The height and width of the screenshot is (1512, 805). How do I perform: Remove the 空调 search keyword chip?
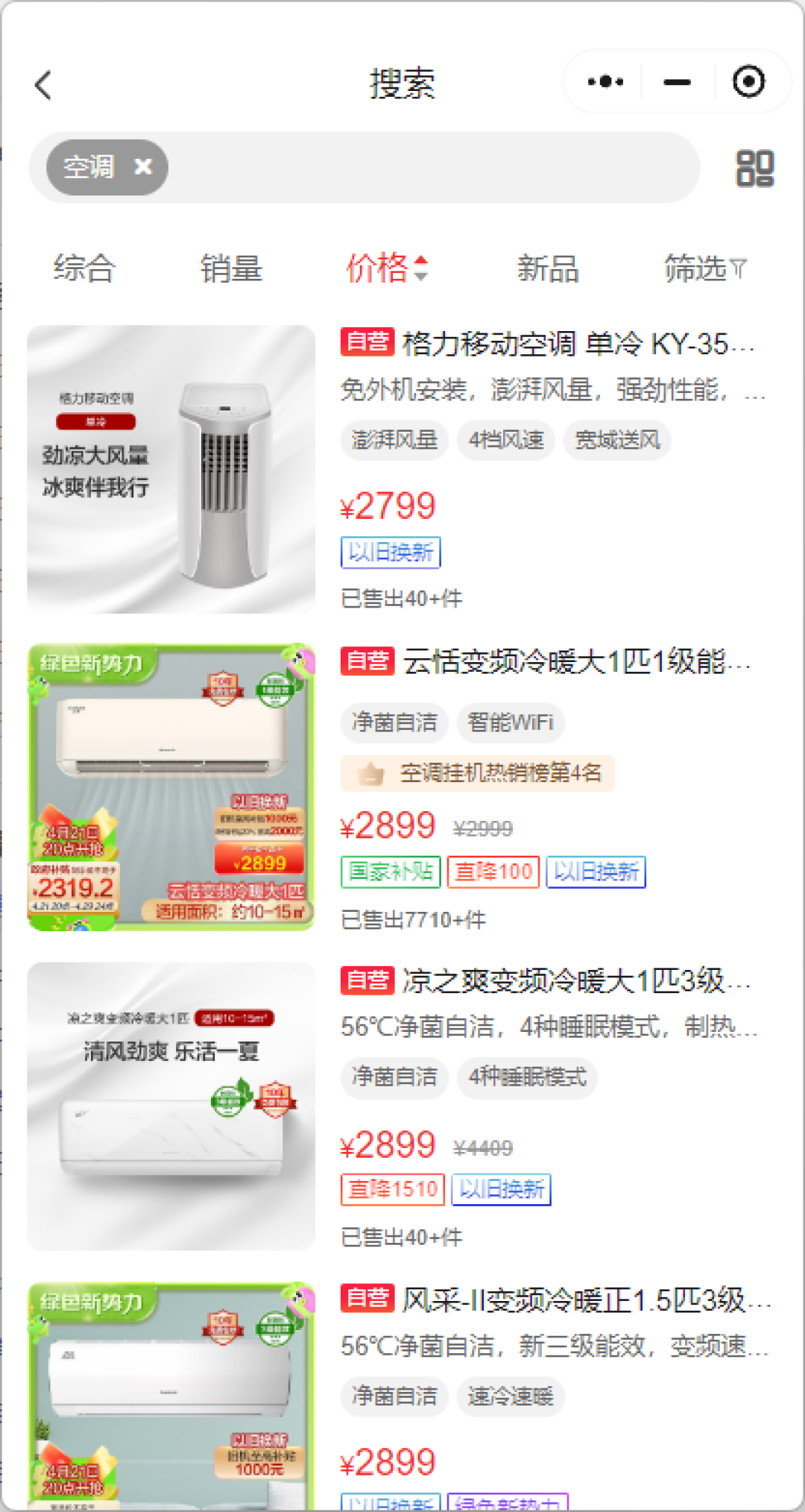click(143, 167)
